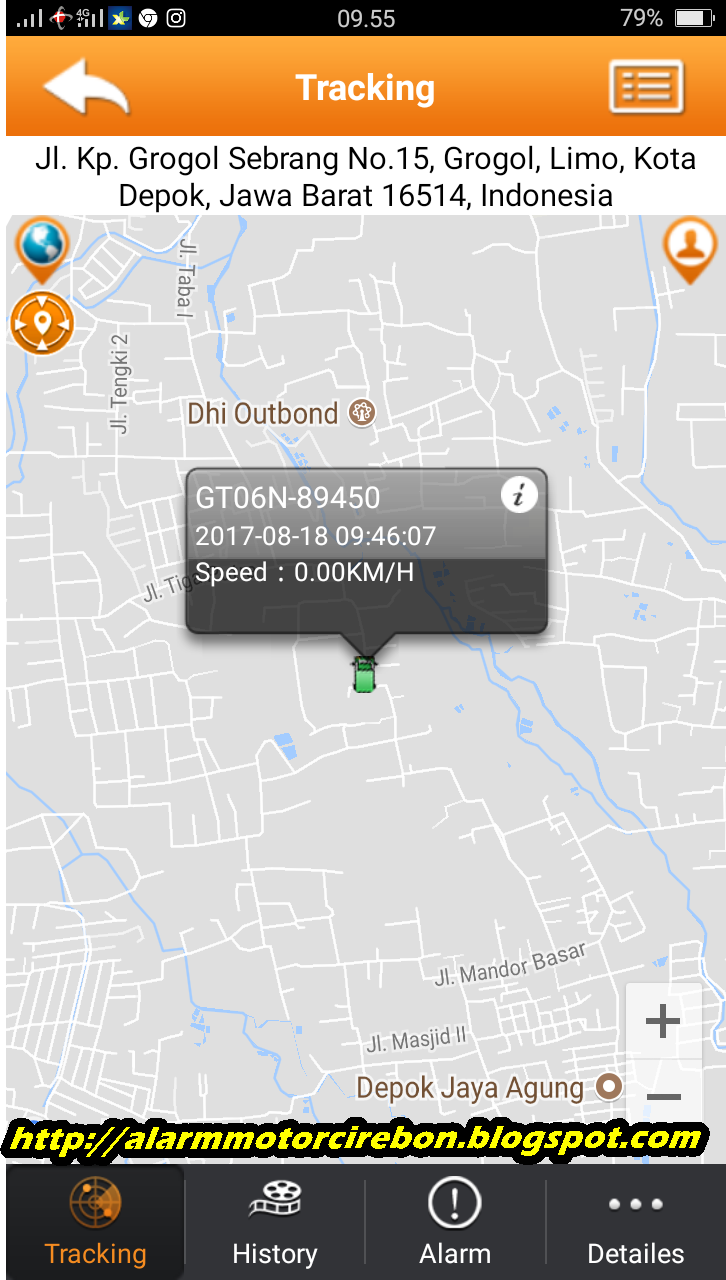
Task: Click the compass location centering icon
Action: click(43, 323)
